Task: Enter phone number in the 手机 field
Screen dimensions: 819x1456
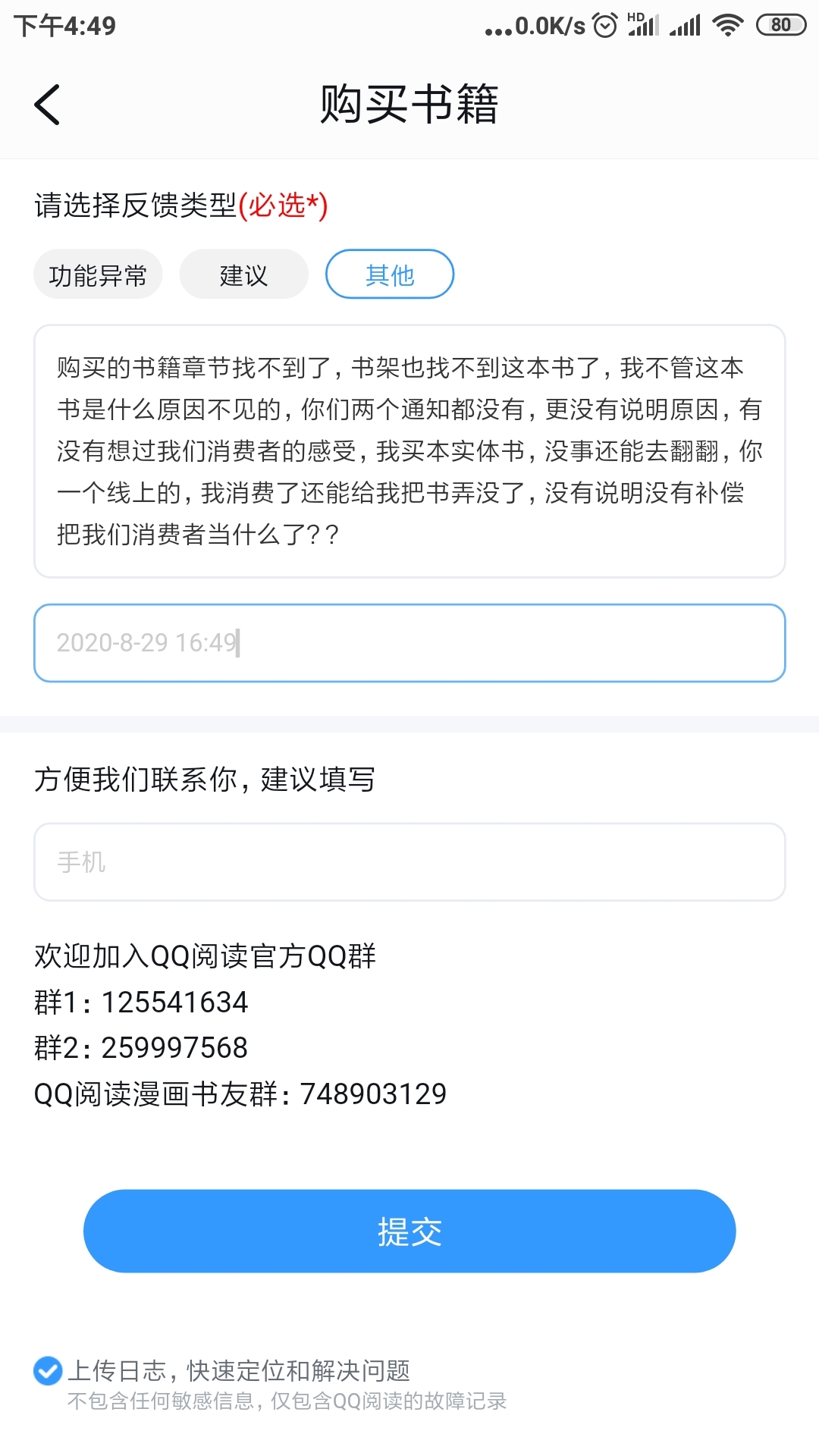Action: [x=409, y=862]
